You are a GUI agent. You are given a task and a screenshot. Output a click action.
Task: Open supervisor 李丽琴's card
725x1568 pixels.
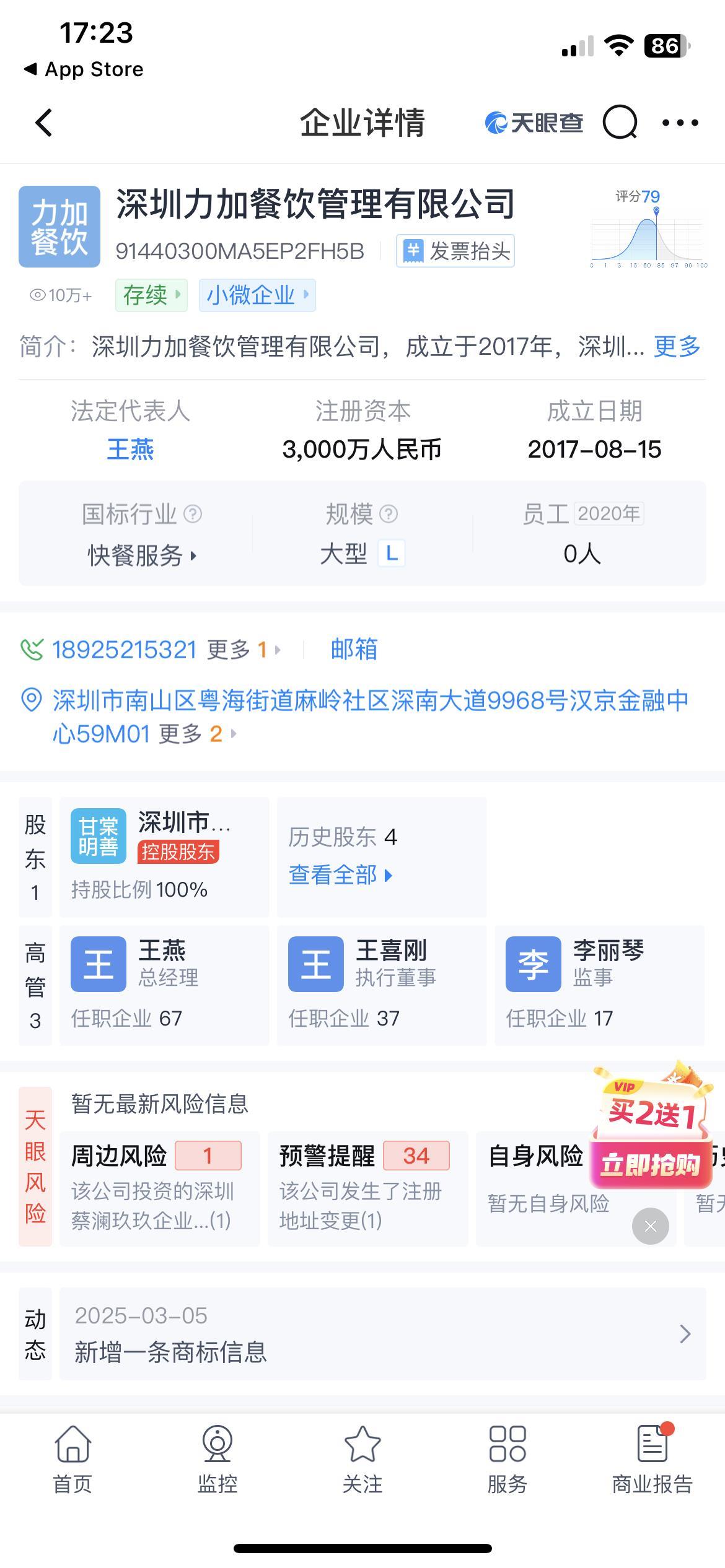599,985
